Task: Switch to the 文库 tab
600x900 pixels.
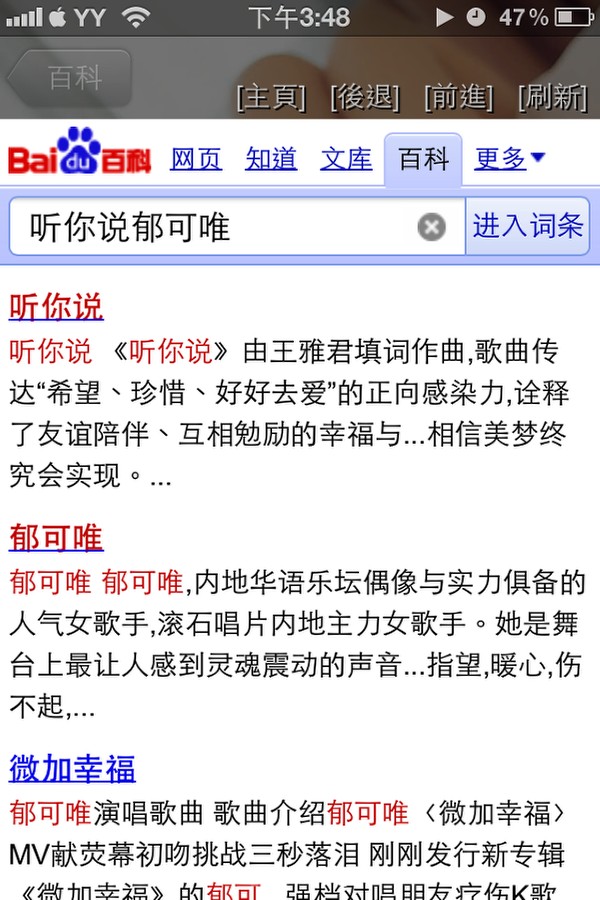Action: point(346,158)
